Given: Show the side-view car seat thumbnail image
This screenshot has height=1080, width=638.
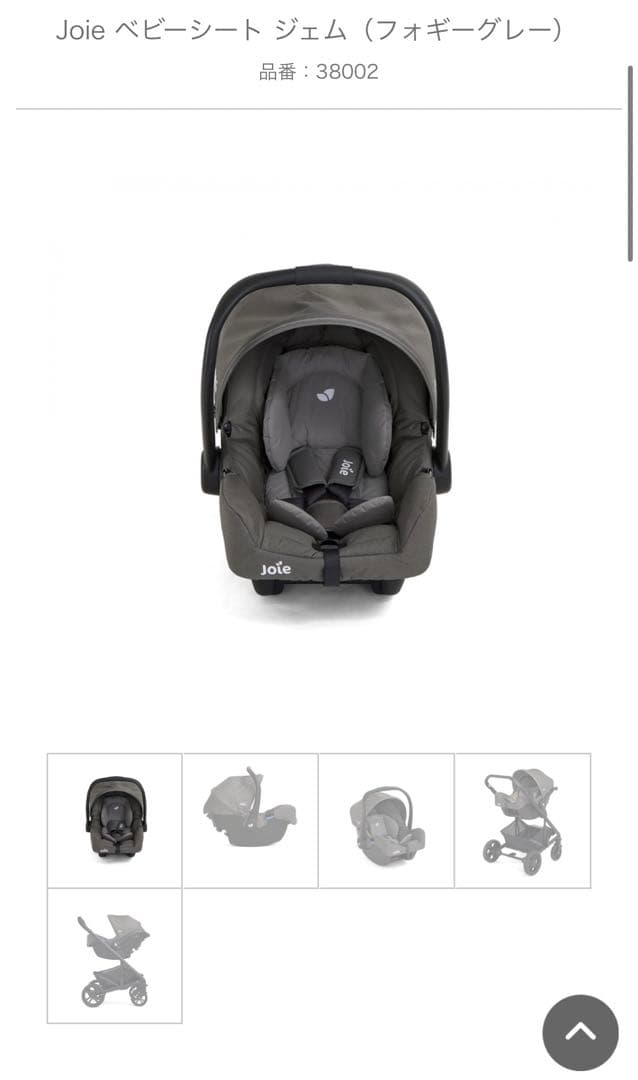Looking at the screenshot, I should tap(250, 820).
